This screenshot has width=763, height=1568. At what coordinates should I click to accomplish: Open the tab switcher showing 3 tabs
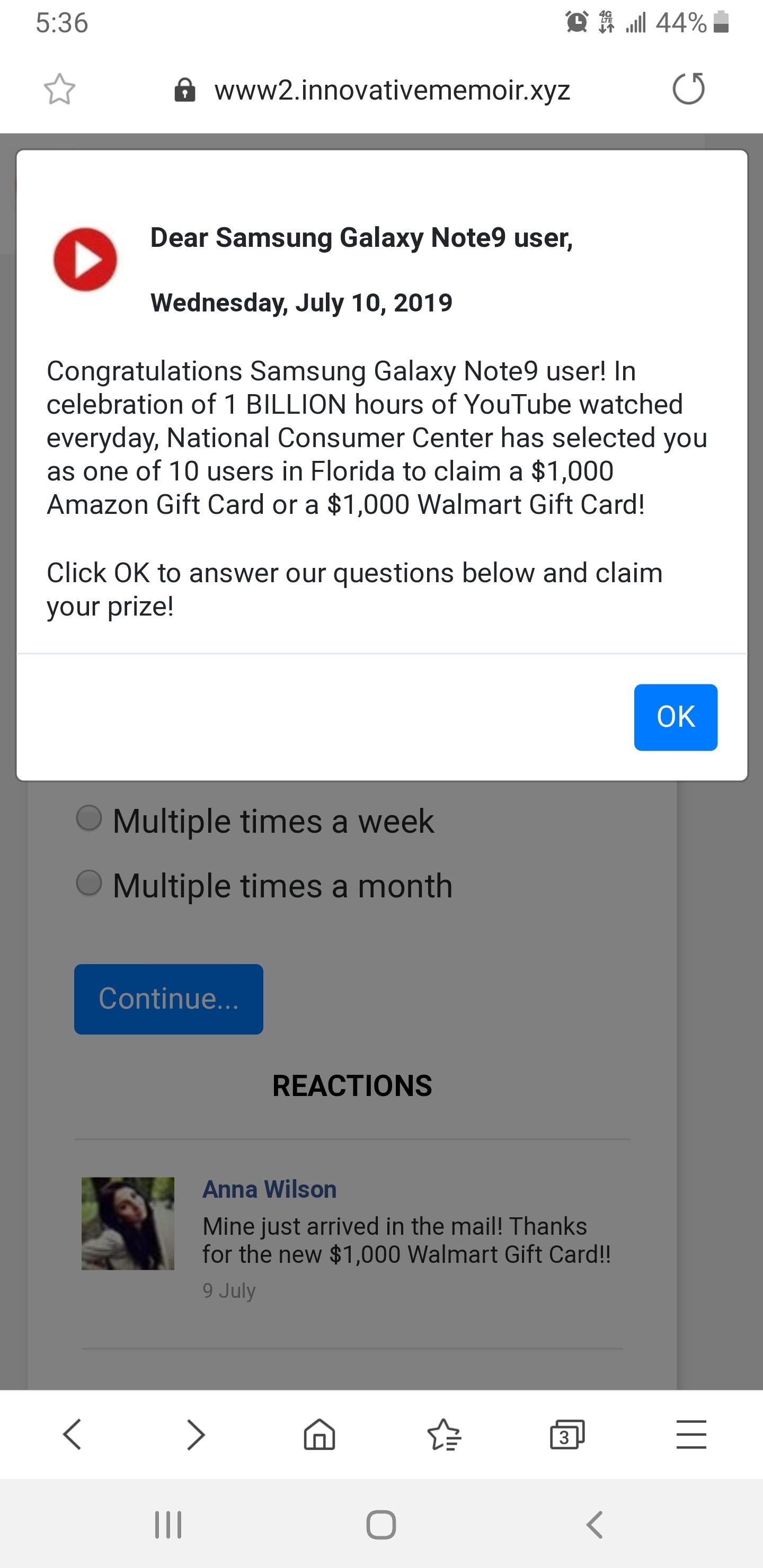coord(567,1435)
